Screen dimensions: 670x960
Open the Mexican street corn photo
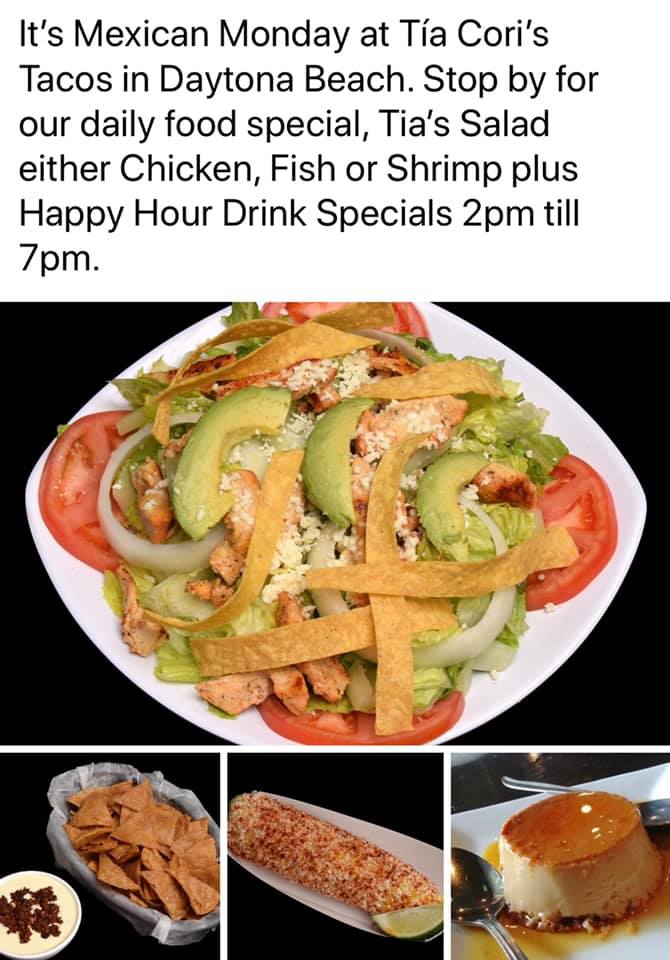(335, 856)
